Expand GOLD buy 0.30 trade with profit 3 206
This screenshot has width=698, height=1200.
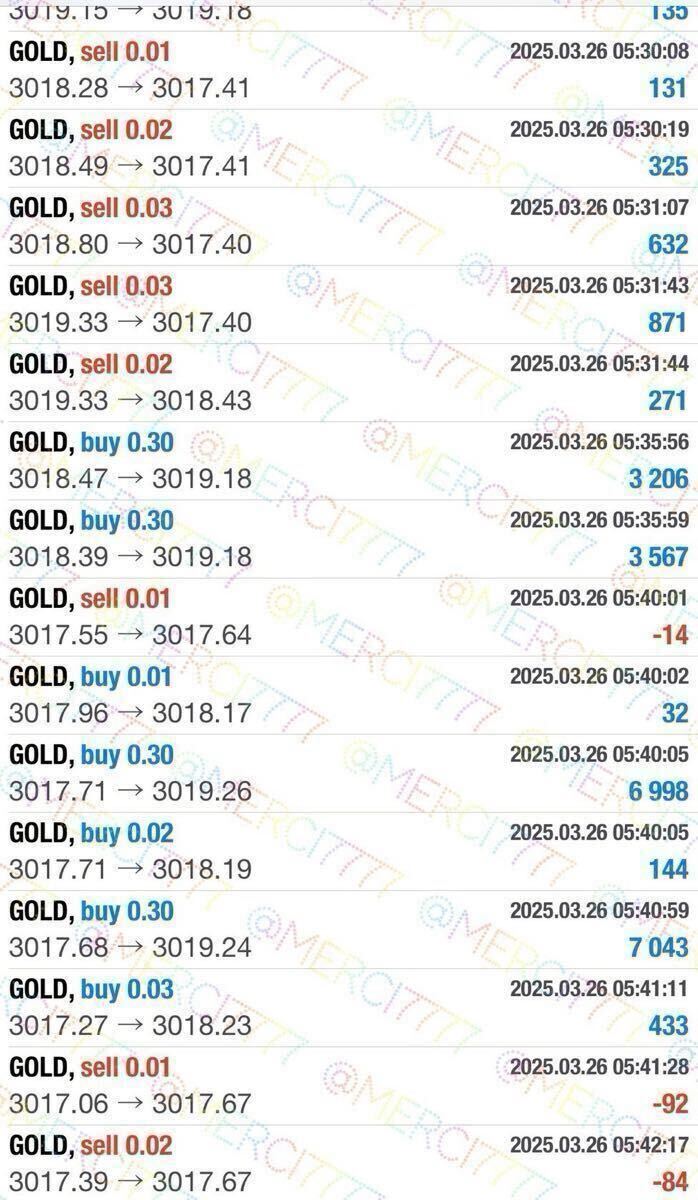(x=349, y=460)
